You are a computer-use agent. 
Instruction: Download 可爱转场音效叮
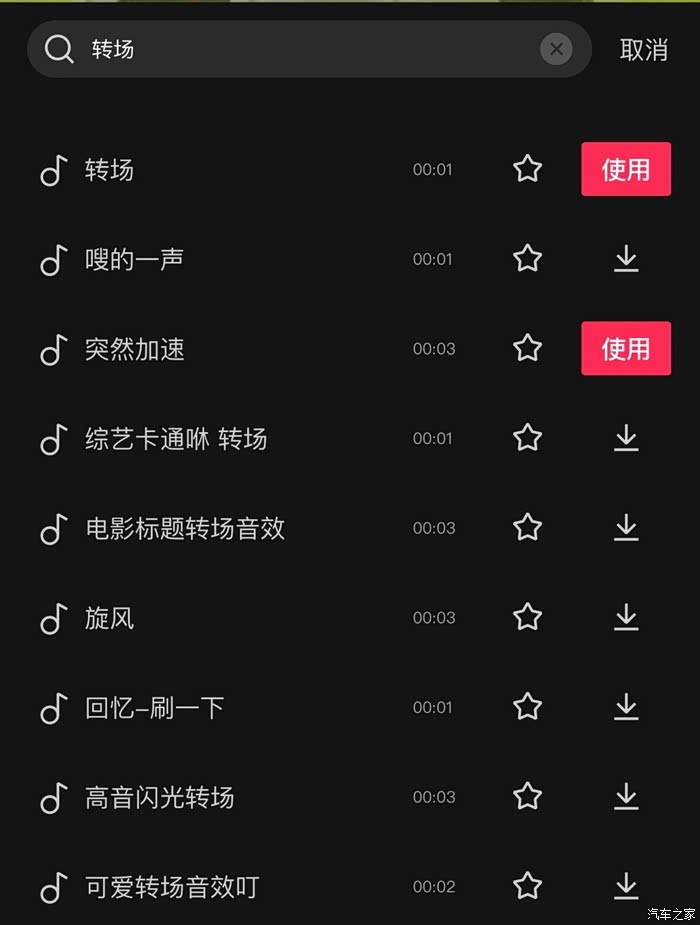coord(626,886)
